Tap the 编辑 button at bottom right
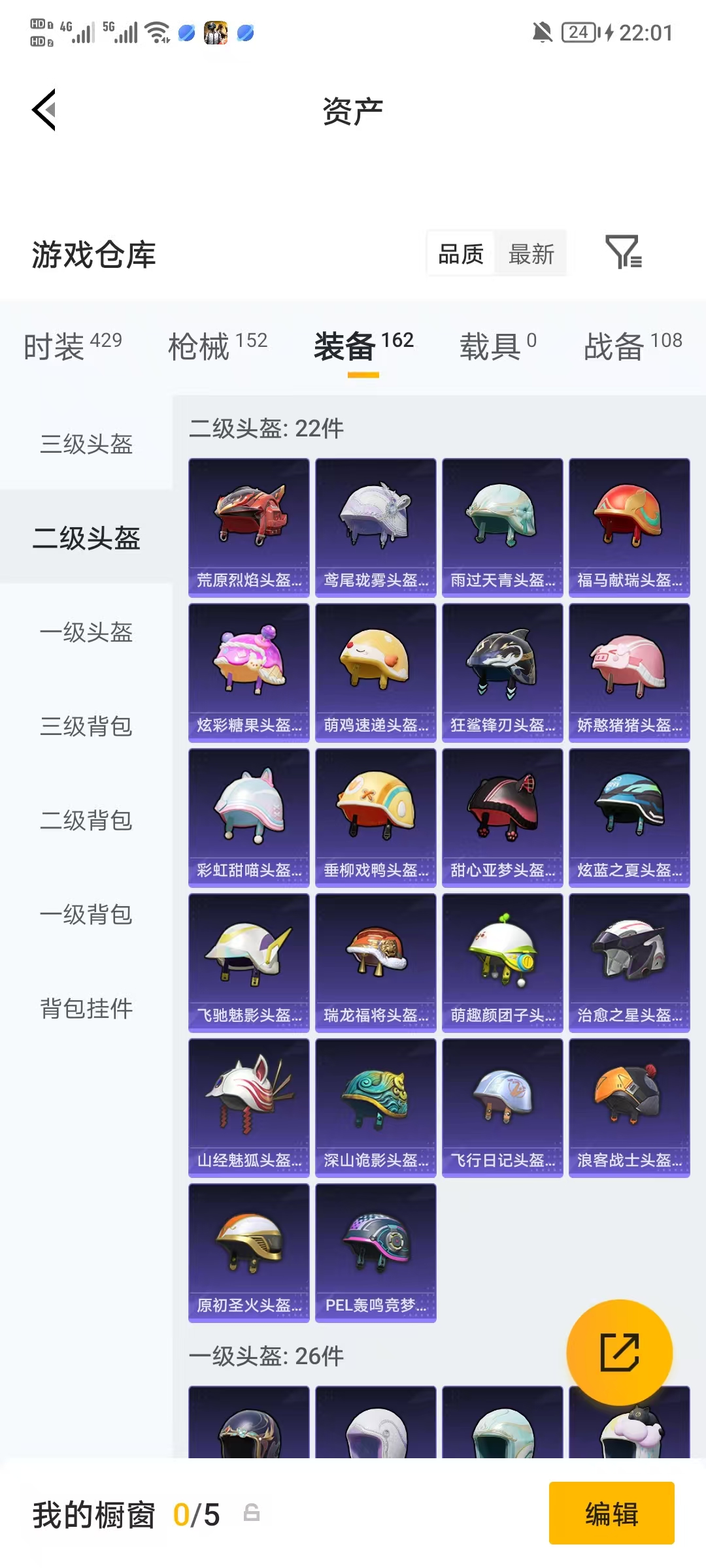Viewport: 706px width, 1568px height. point(612,1514)
